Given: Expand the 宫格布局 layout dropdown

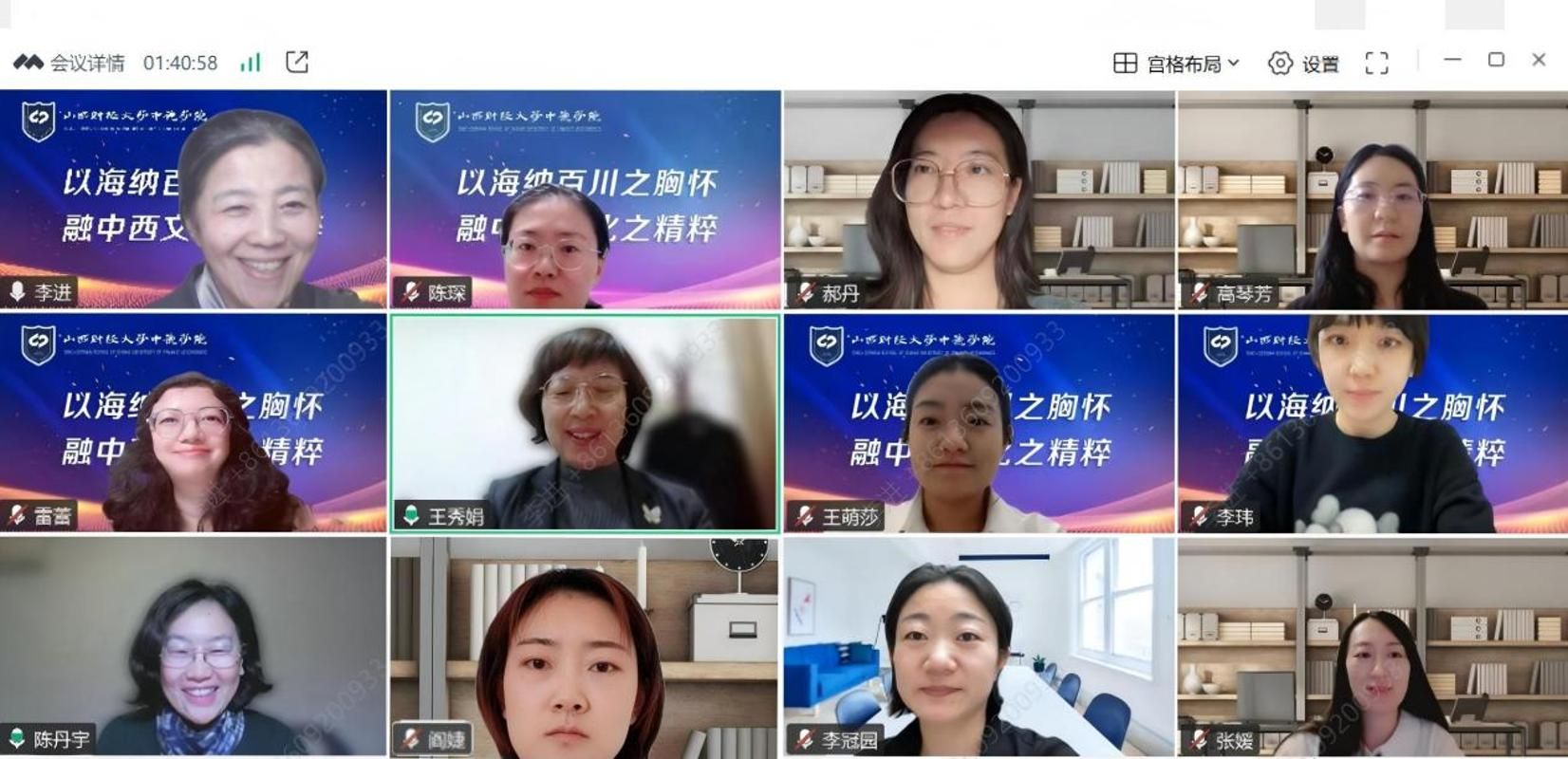Looking at the screenshot, I should coord(1177,64).
